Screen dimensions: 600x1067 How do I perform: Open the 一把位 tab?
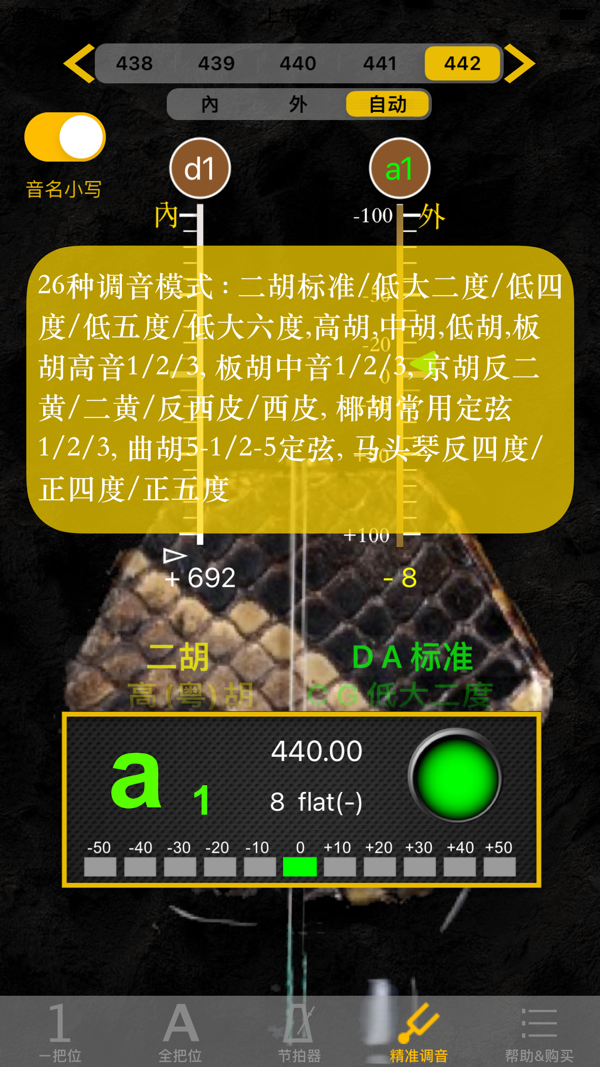pos(60,1032)
